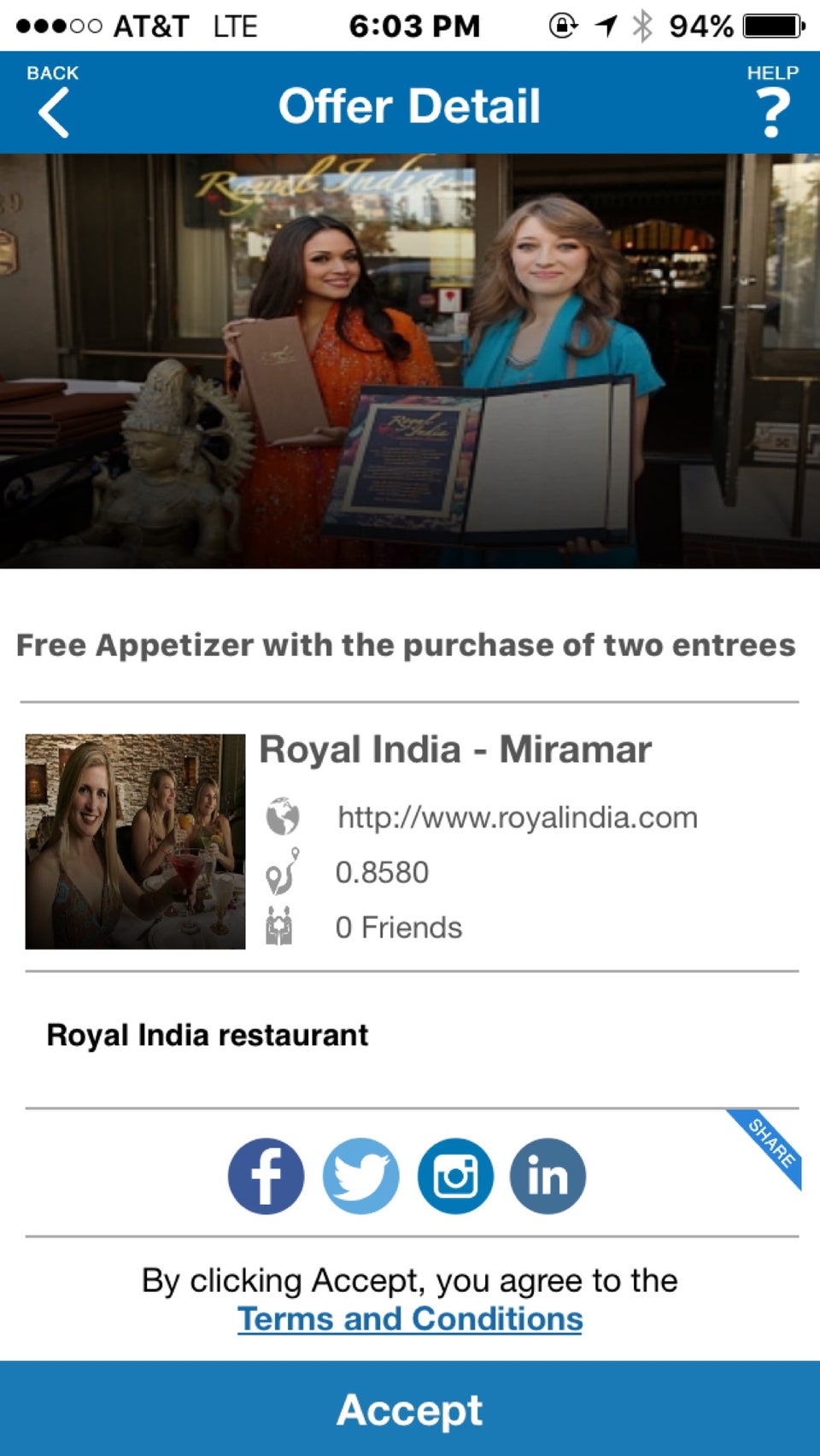820x1456 pixels.
Task: Open the Terms and Conditions link
Action: [x=410, y=1319]
